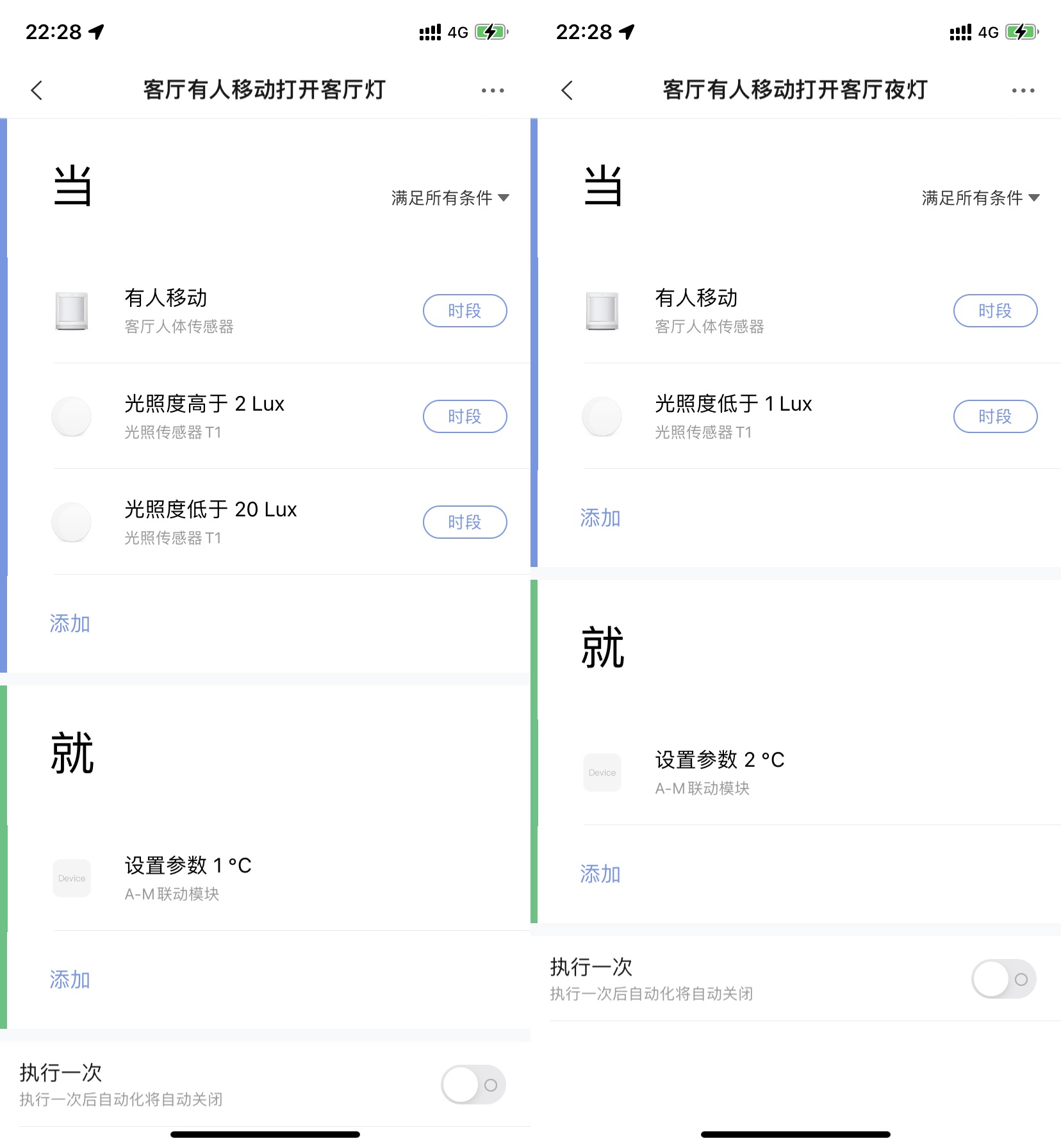Expand the 时段 option for 有人移动 condition
1061x1148 pixels.
tap(465, 310)
